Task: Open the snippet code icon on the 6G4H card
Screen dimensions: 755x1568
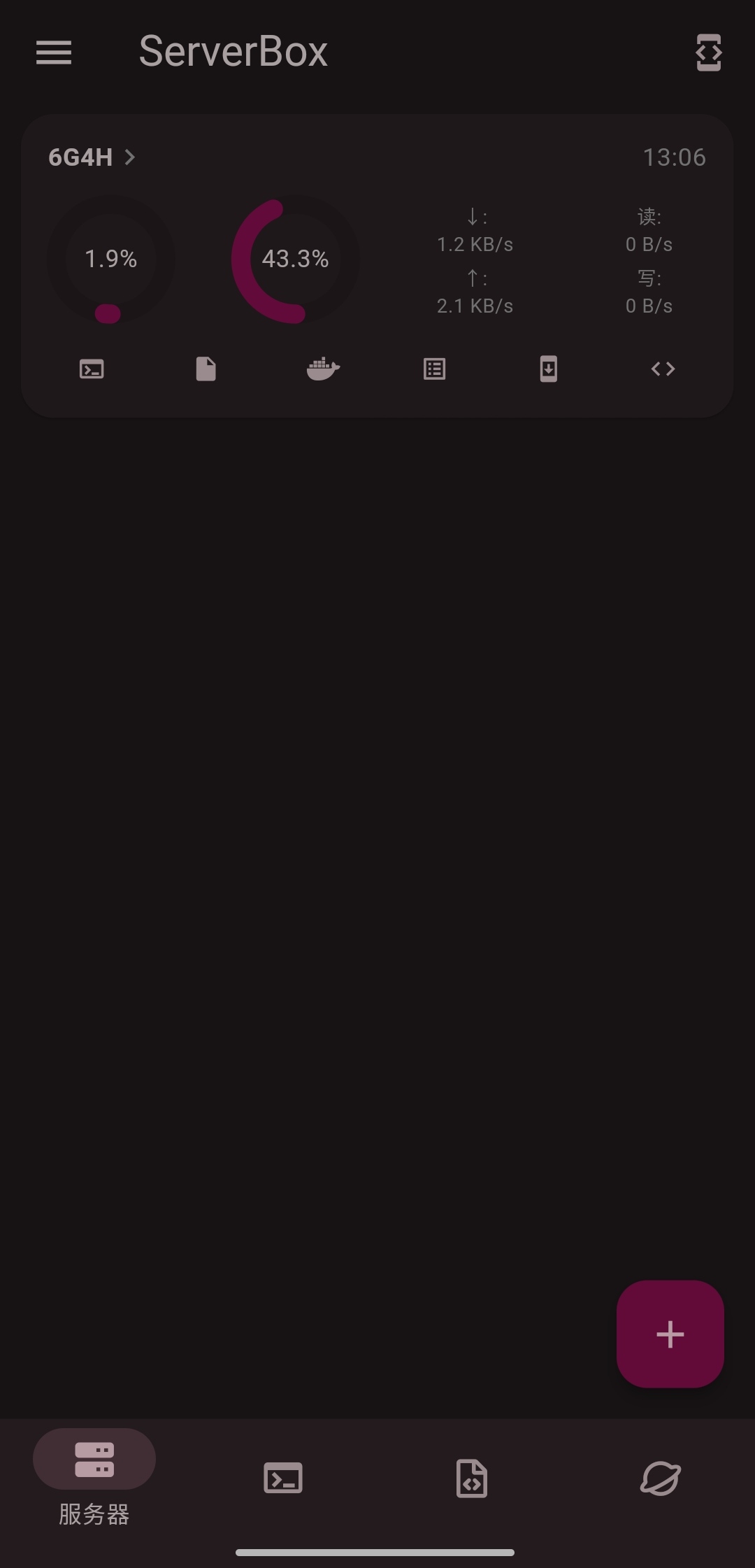Action: [663, 369]
